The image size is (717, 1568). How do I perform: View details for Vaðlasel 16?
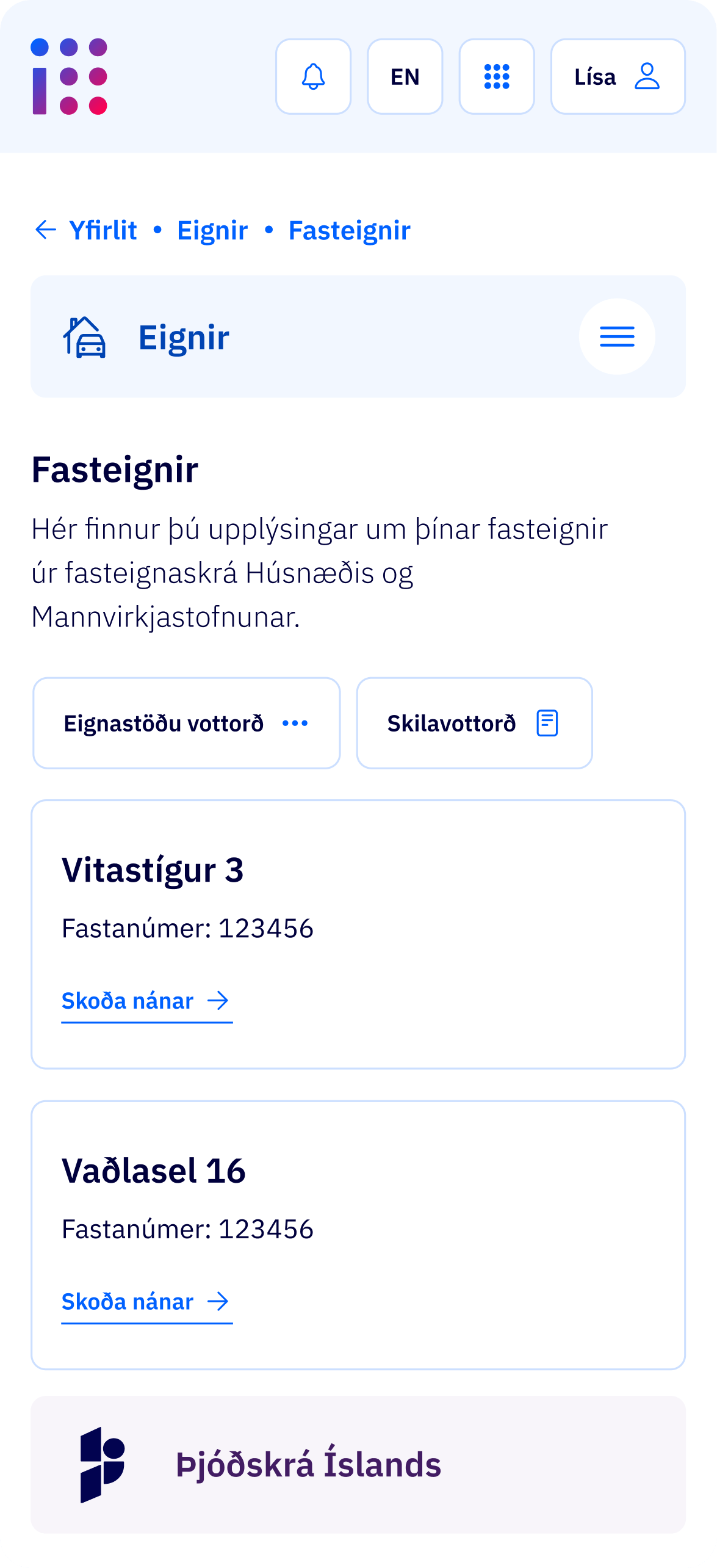click(146, 1302)
